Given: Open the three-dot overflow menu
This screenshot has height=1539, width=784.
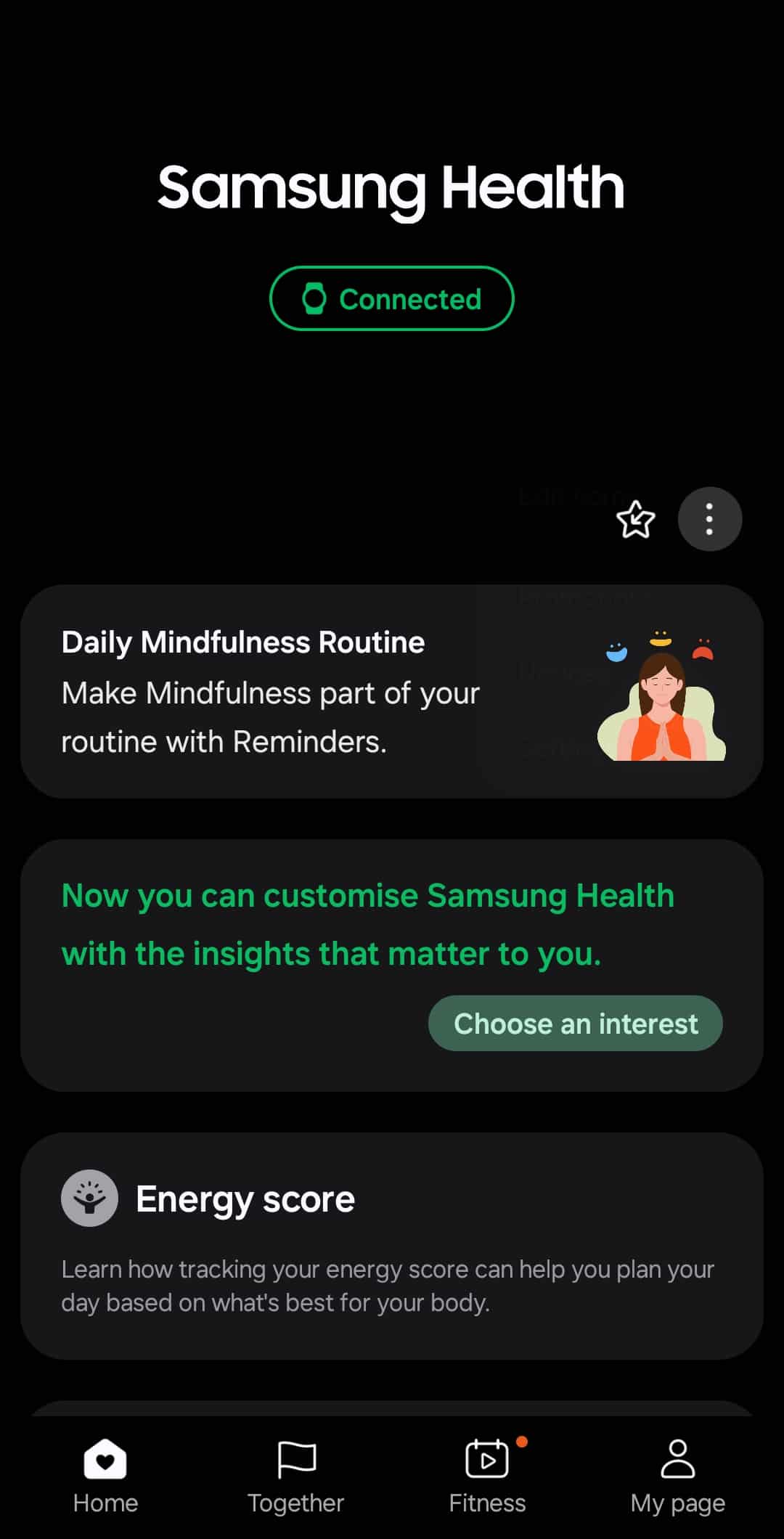Looking at the screenshot, I should (x=710, y=519).
